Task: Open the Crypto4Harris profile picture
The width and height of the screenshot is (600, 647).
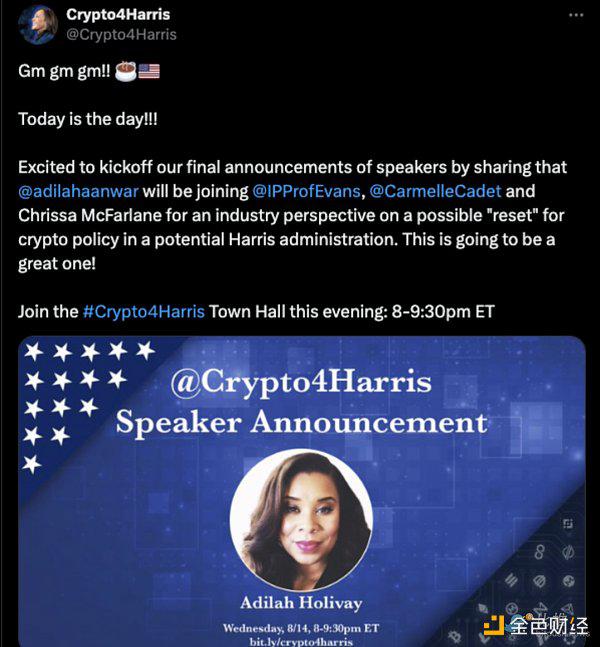Action: 39,24
